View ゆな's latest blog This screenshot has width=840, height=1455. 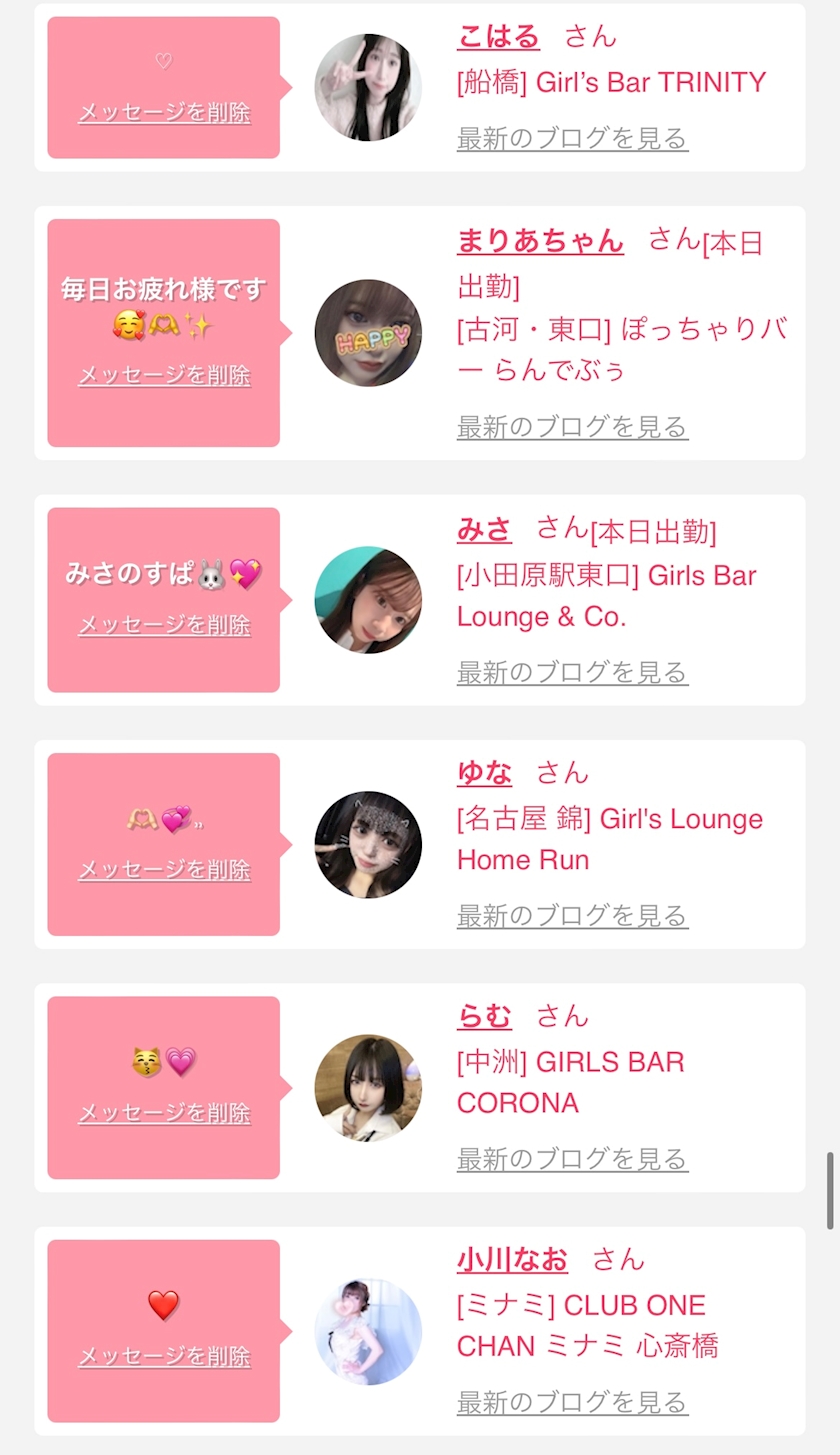pyautogui.click(x=572, y=915)
